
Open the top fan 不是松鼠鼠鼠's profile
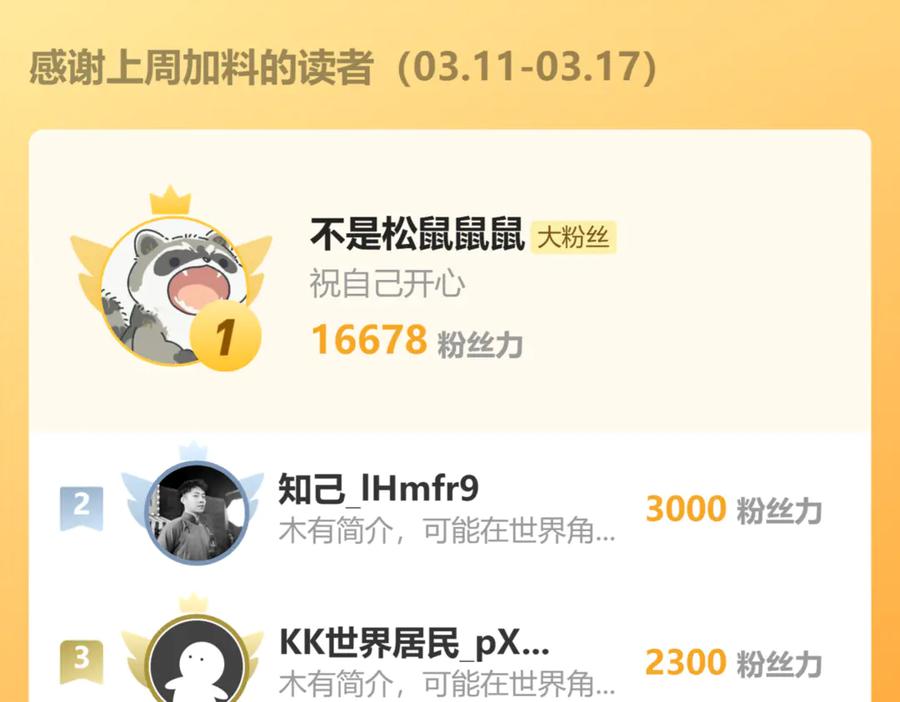tap(417, 237)
